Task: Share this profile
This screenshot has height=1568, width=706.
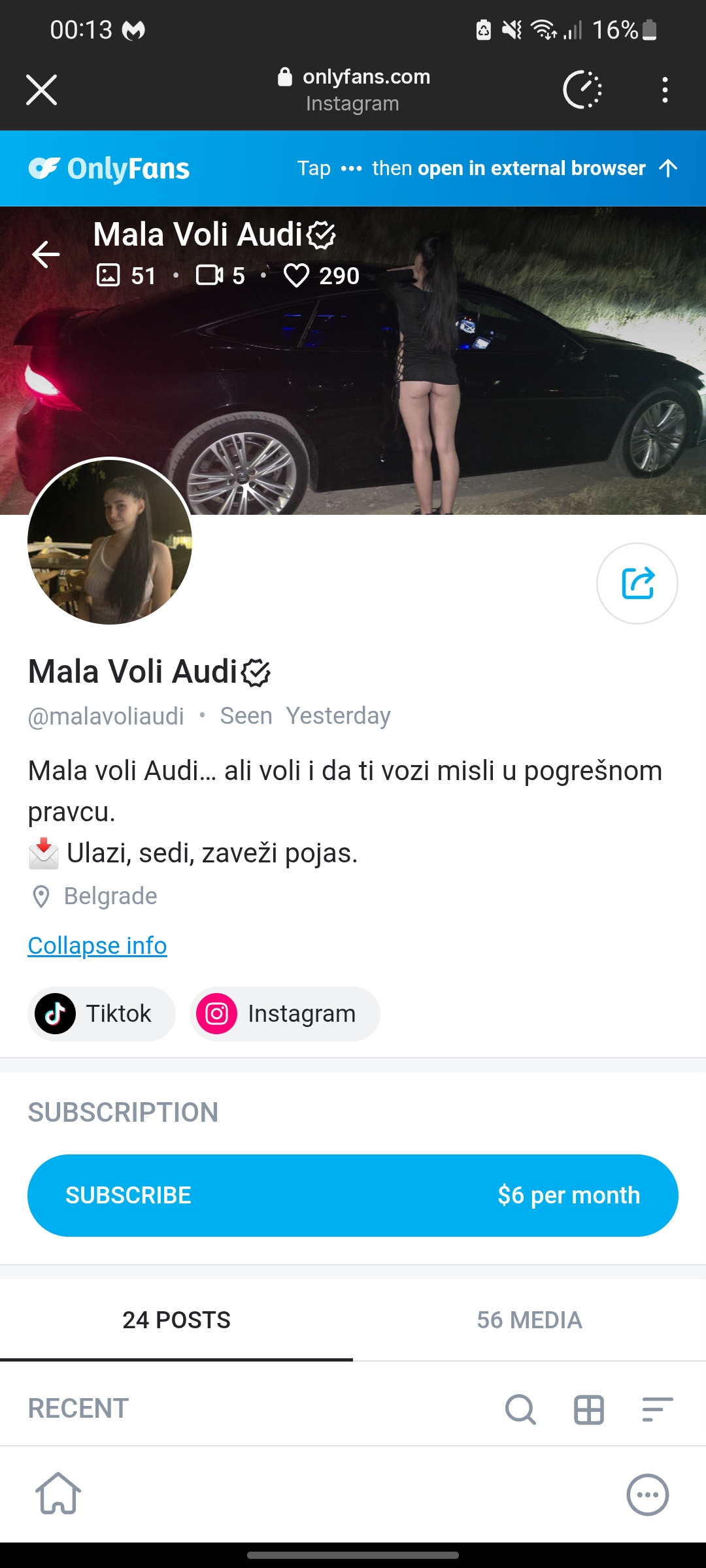Action: pos(637,583)
